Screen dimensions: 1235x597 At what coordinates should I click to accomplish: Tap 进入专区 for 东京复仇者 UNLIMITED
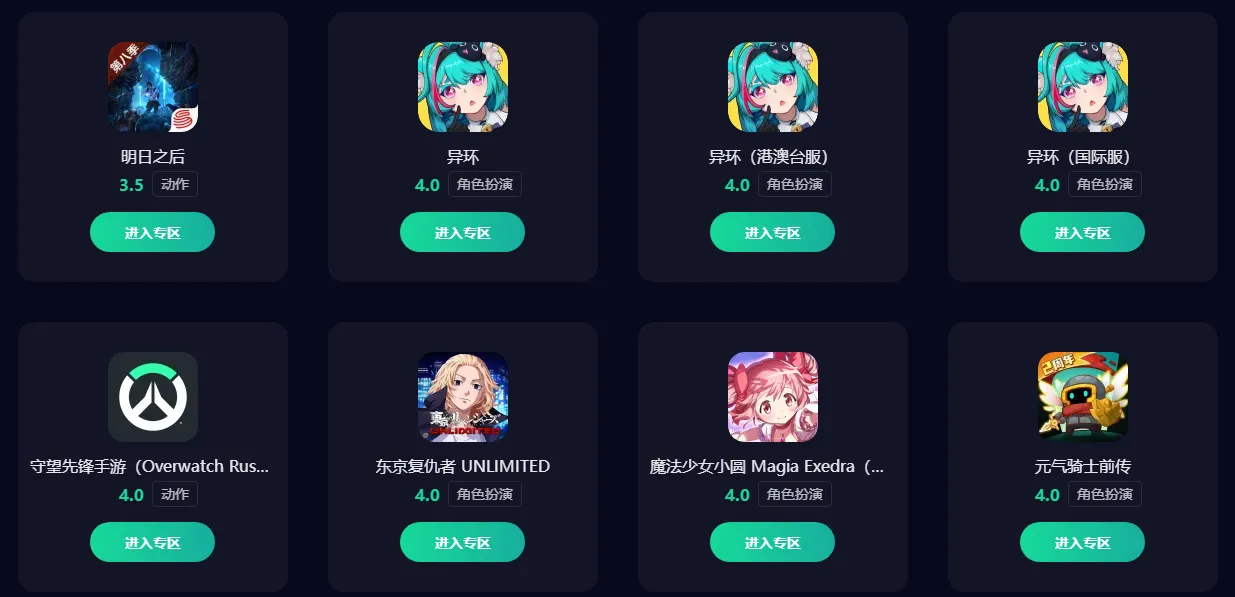[462, 542]
